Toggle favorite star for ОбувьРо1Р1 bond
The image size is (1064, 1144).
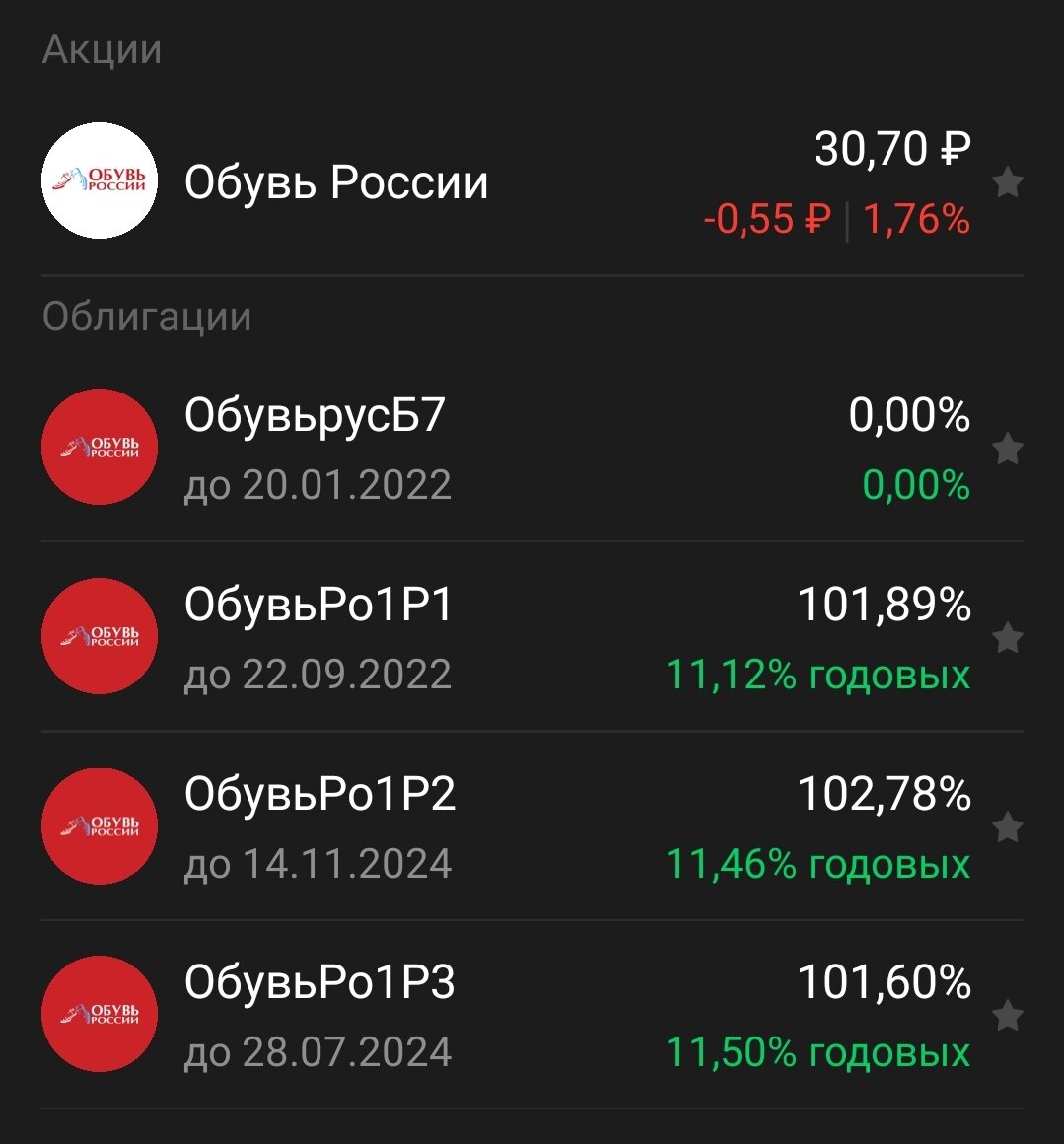(1008, 636)
